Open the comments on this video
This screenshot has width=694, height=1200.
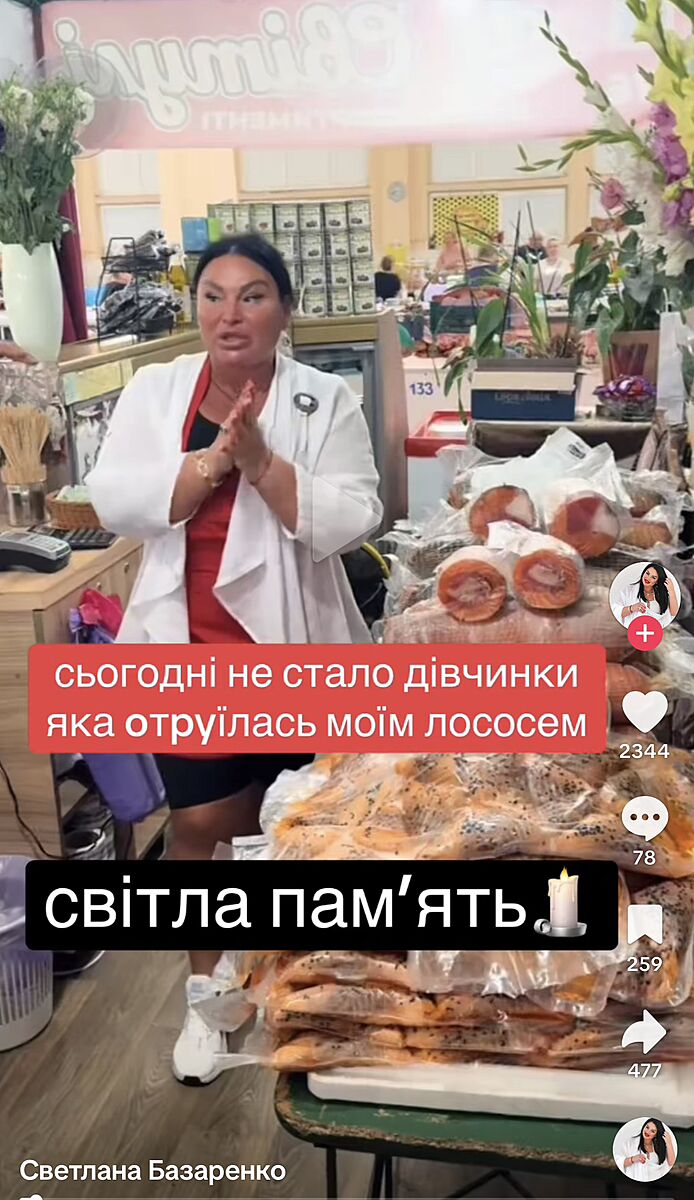[644, 819]
